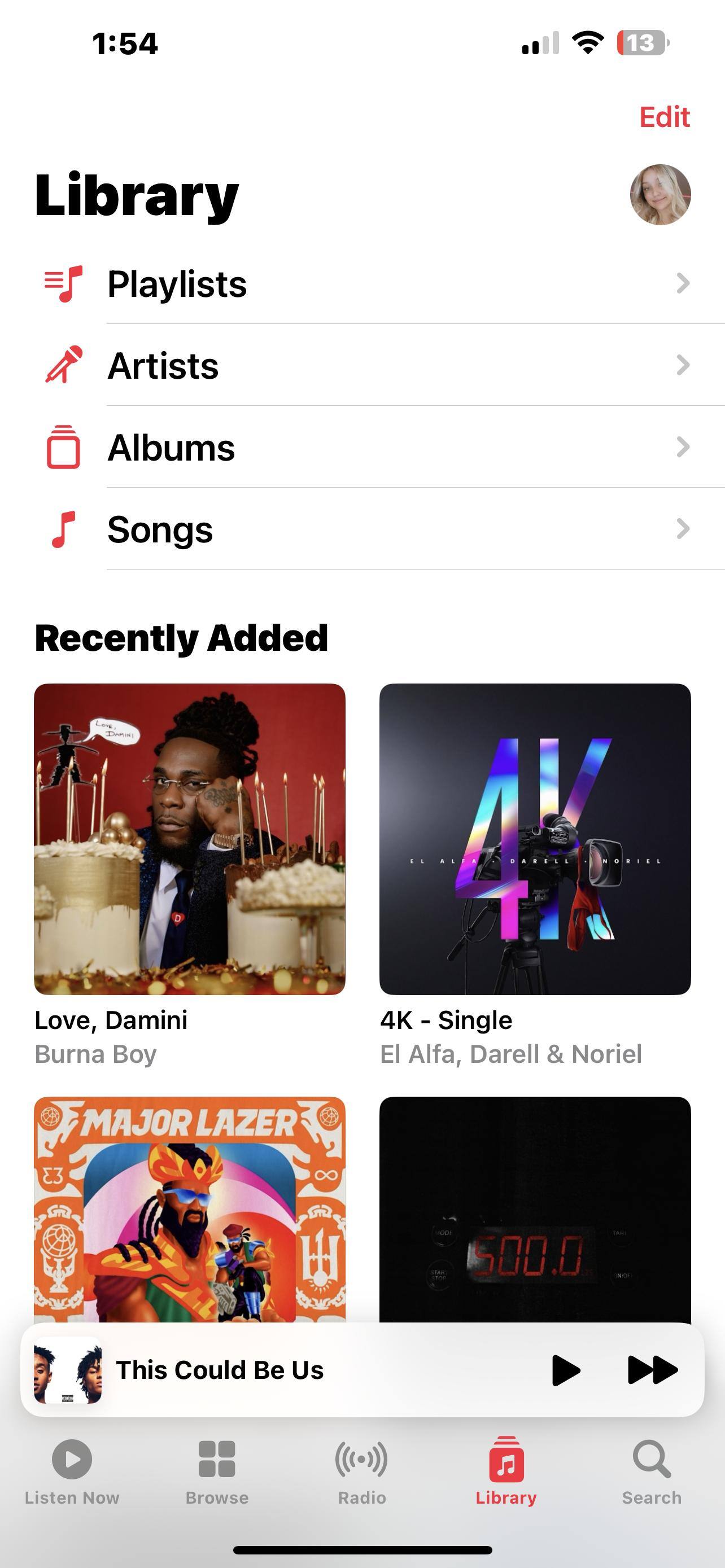Go to the Artists list
The width and height of the screenshot is (725, 1568).
click(x=365, y=365)
